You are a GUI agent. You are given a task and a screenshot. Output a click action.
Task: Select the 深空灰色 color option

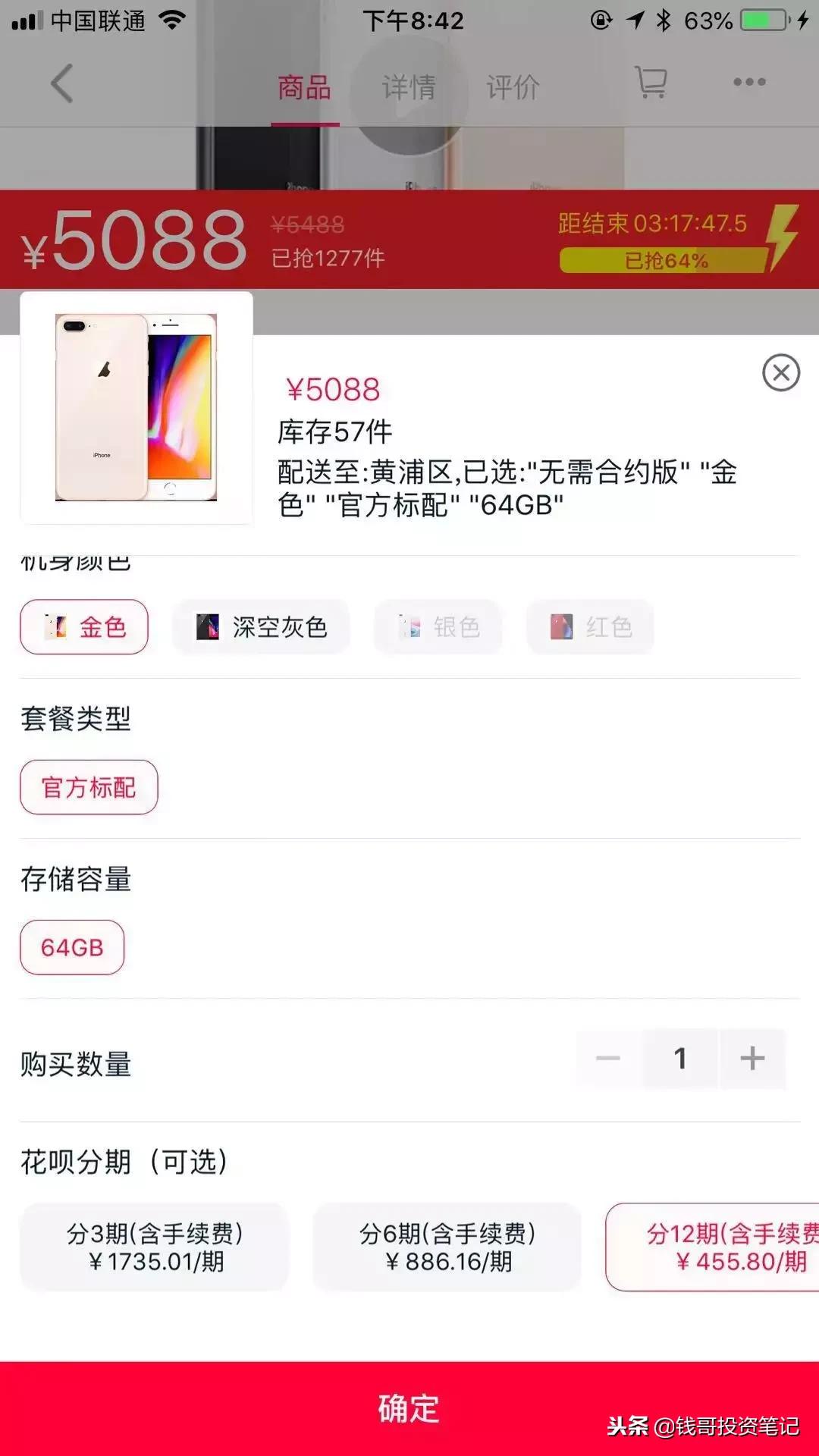pyautogui.click(x=261, y=626)
